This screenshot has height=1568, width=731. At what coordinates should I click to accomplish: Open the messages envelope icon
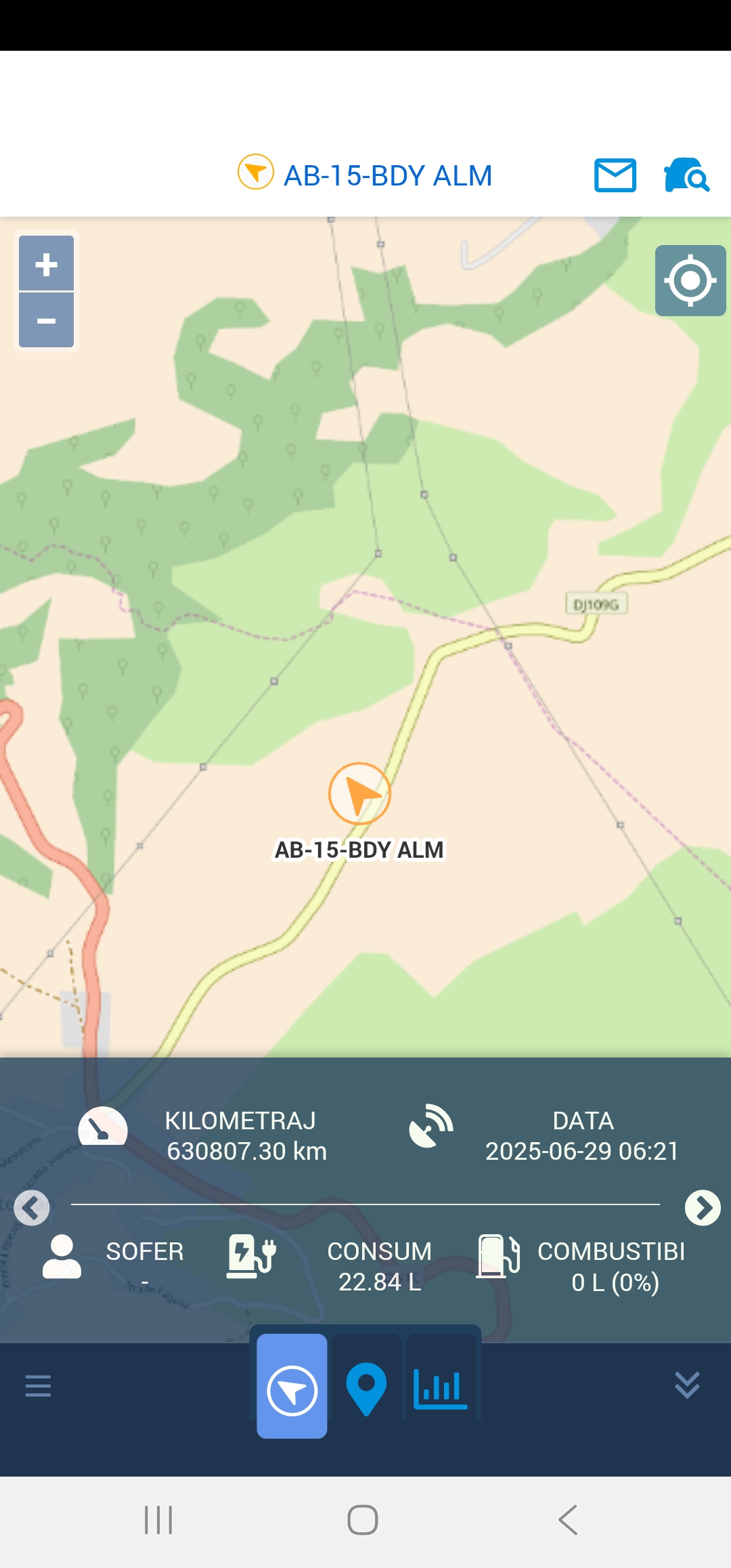(x=615, y=175)
